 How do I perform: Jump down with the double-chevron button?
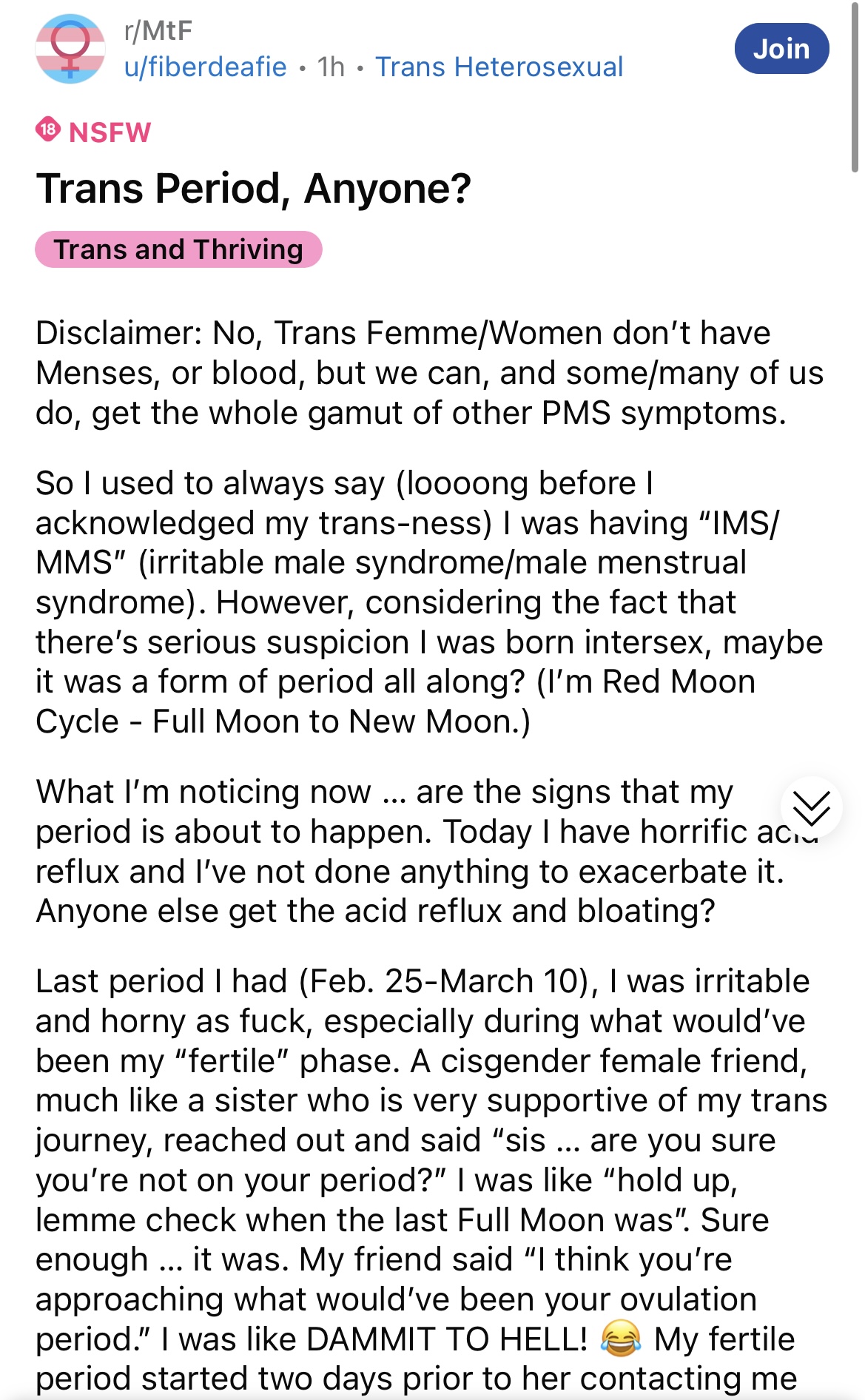811,807
